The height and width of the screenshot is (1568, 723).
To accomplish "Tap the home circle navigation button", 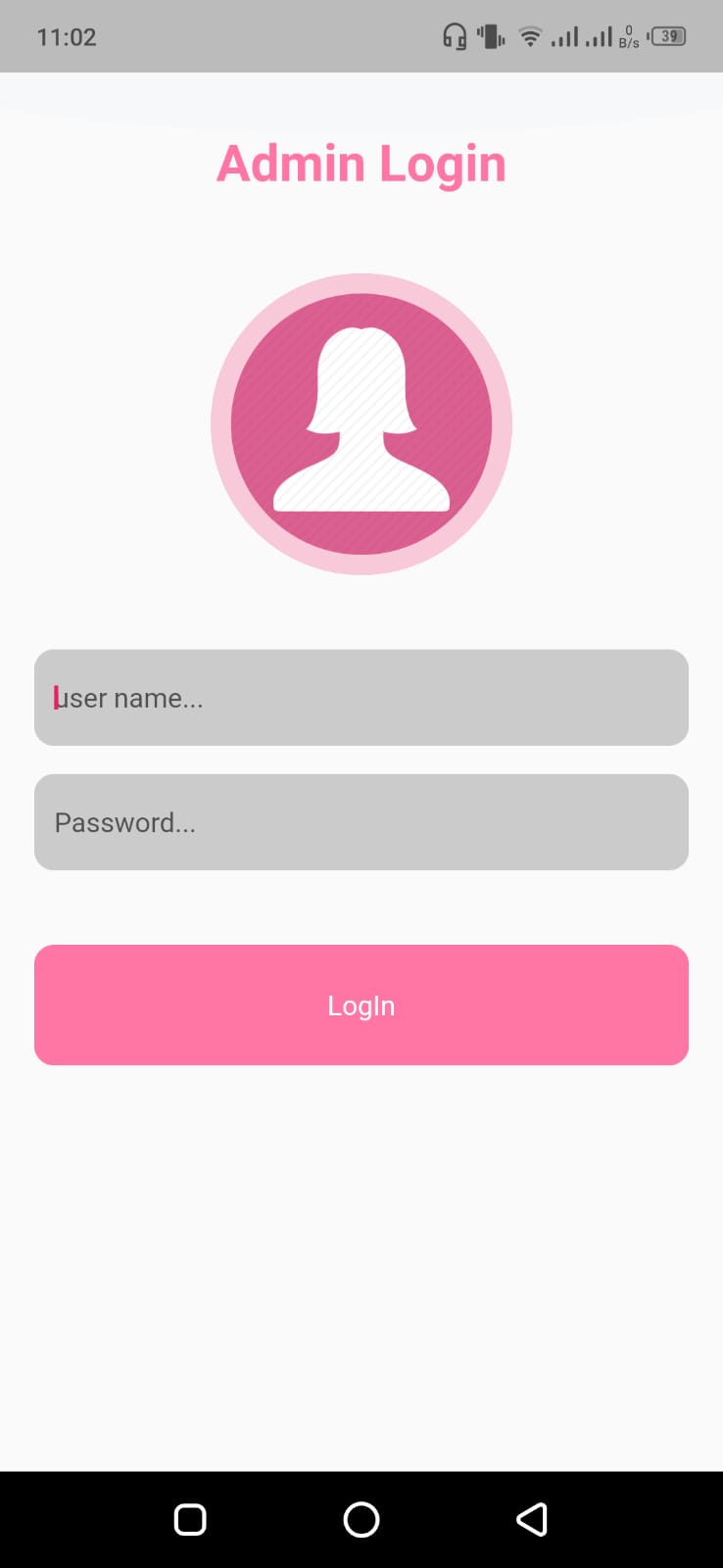I will coord(361,1517).
